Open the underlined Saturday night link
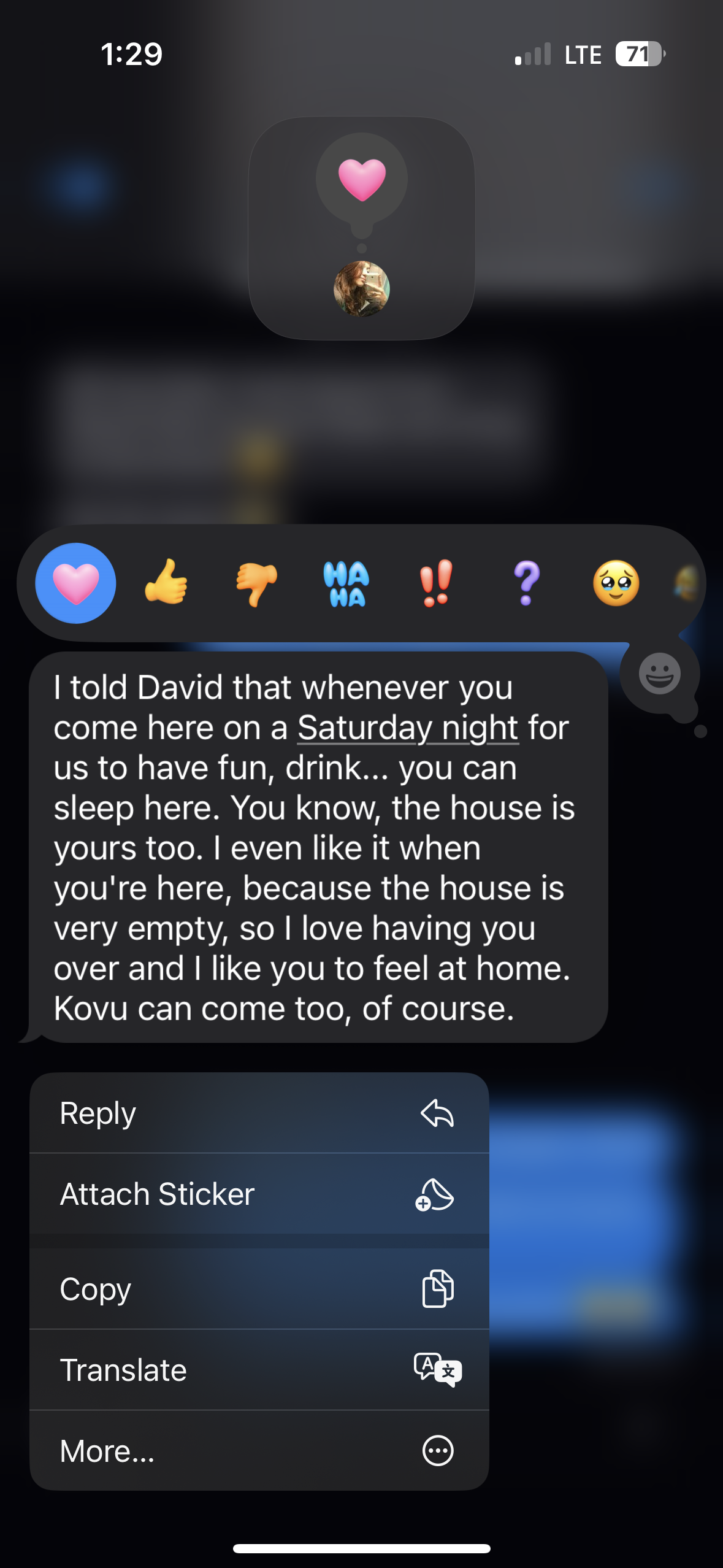 [x=408, y=728]
